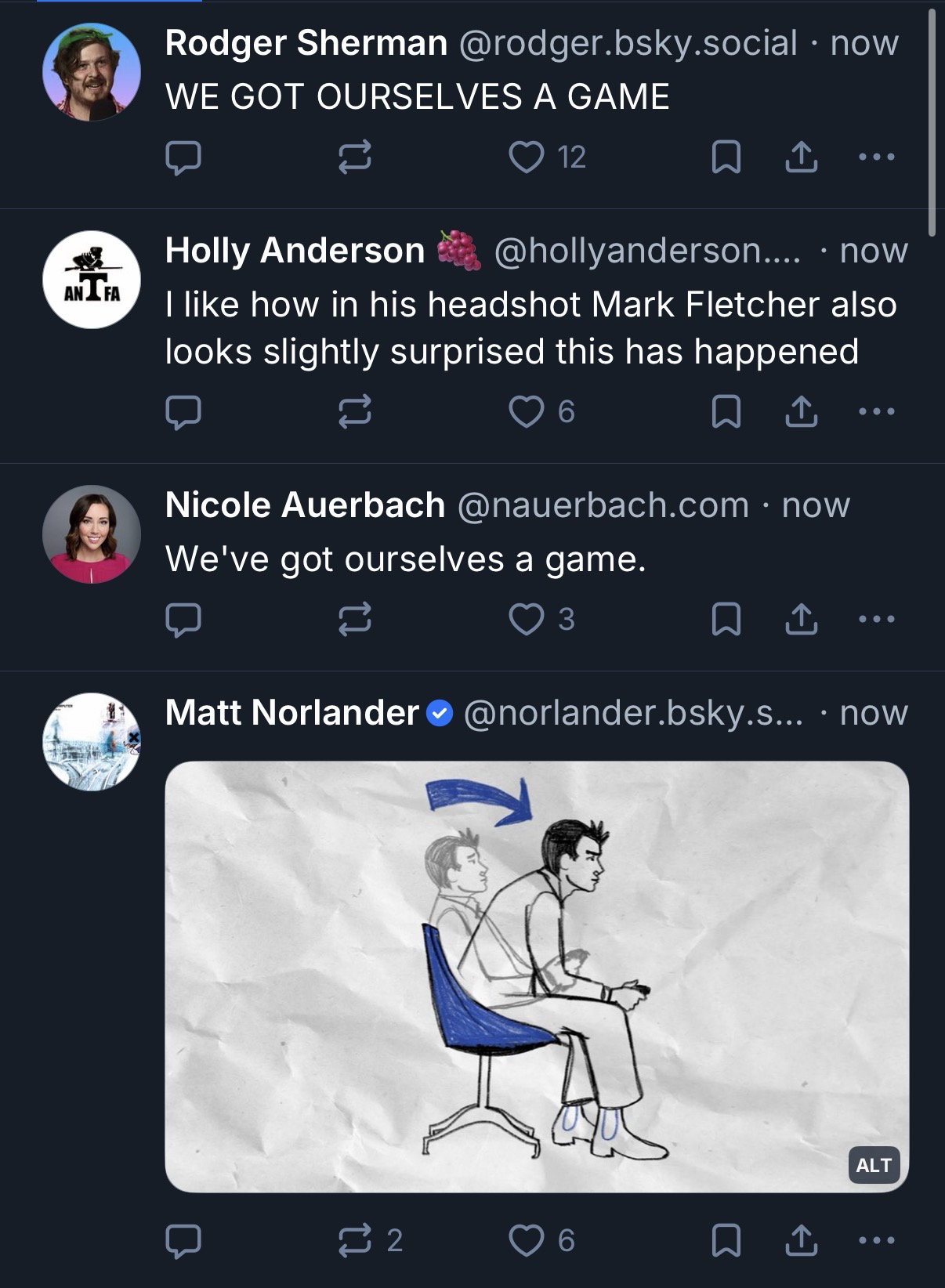Open the image in Matt Norlander's post
The width and height of the screenshot is (945, 1288).
[x=537, y=976]
